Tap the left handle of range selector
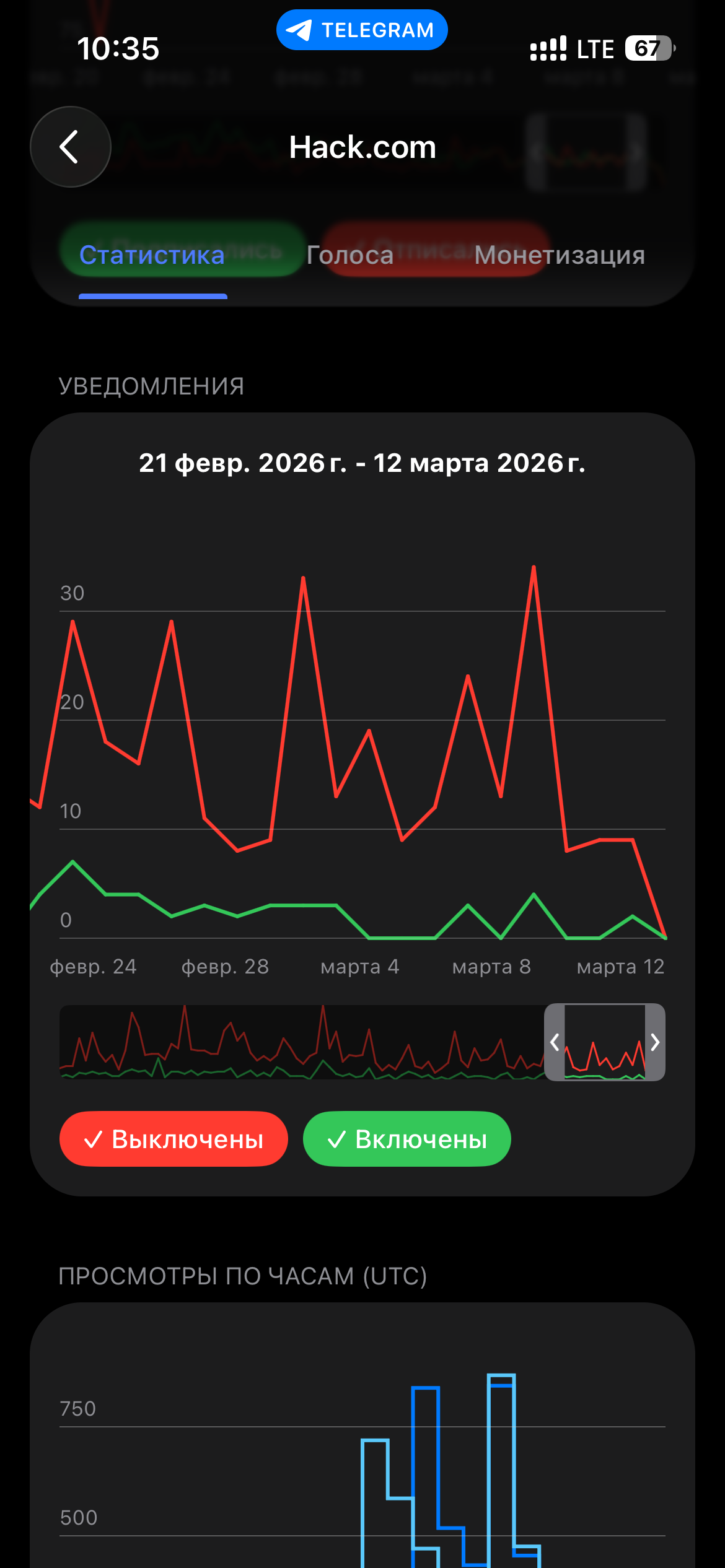This screenshot has width=725, height=1568. pyautogui.click(x=555, y=1042)
